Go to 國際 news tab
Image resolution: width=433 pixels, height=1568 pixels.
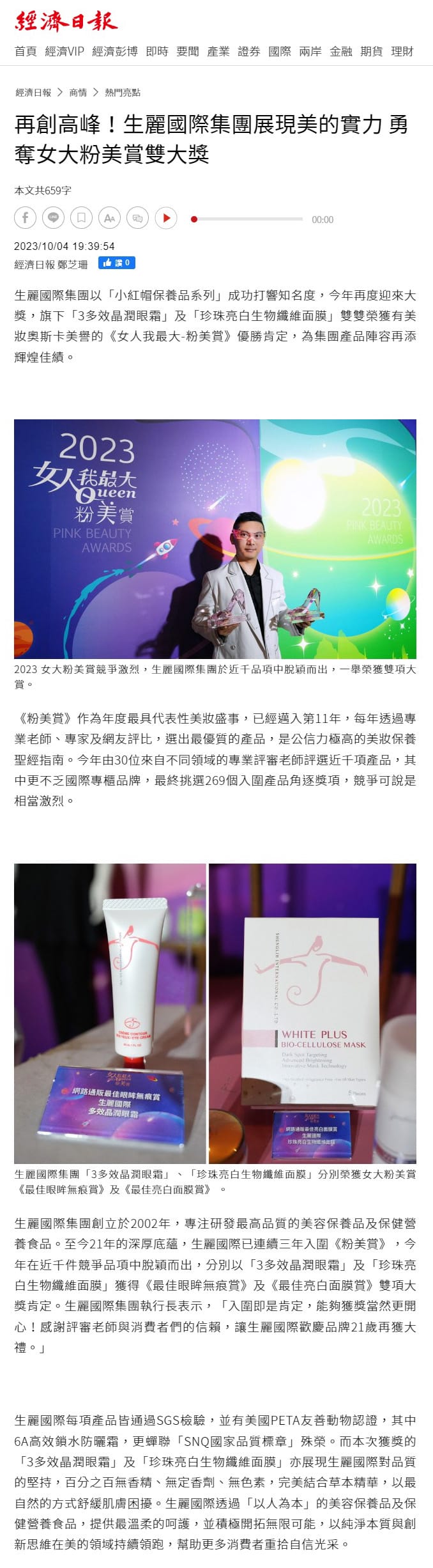[x=280, y=52]
